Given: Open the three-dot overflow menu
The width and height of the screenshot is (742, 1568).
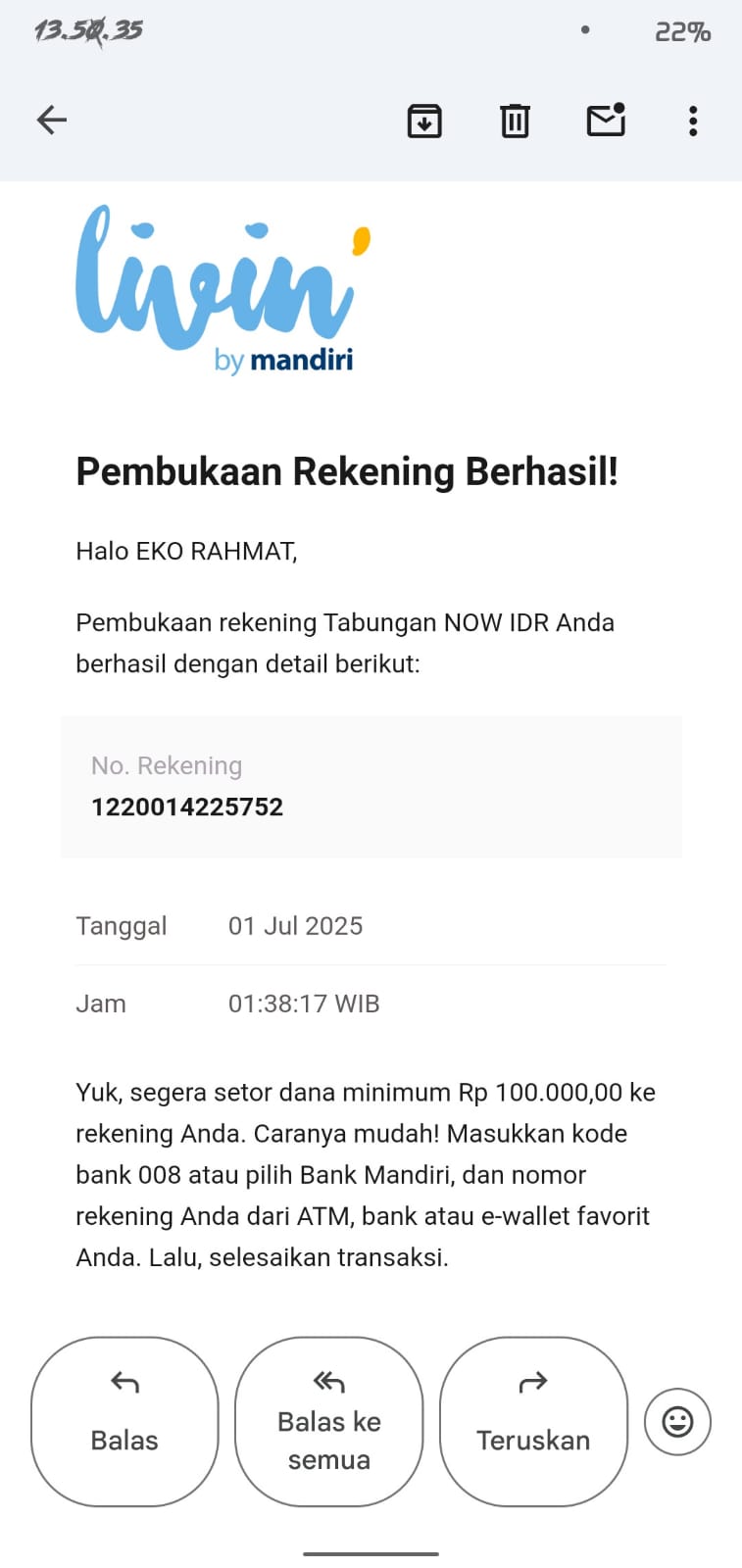Looking at the screenshot, I should [693, 121].
